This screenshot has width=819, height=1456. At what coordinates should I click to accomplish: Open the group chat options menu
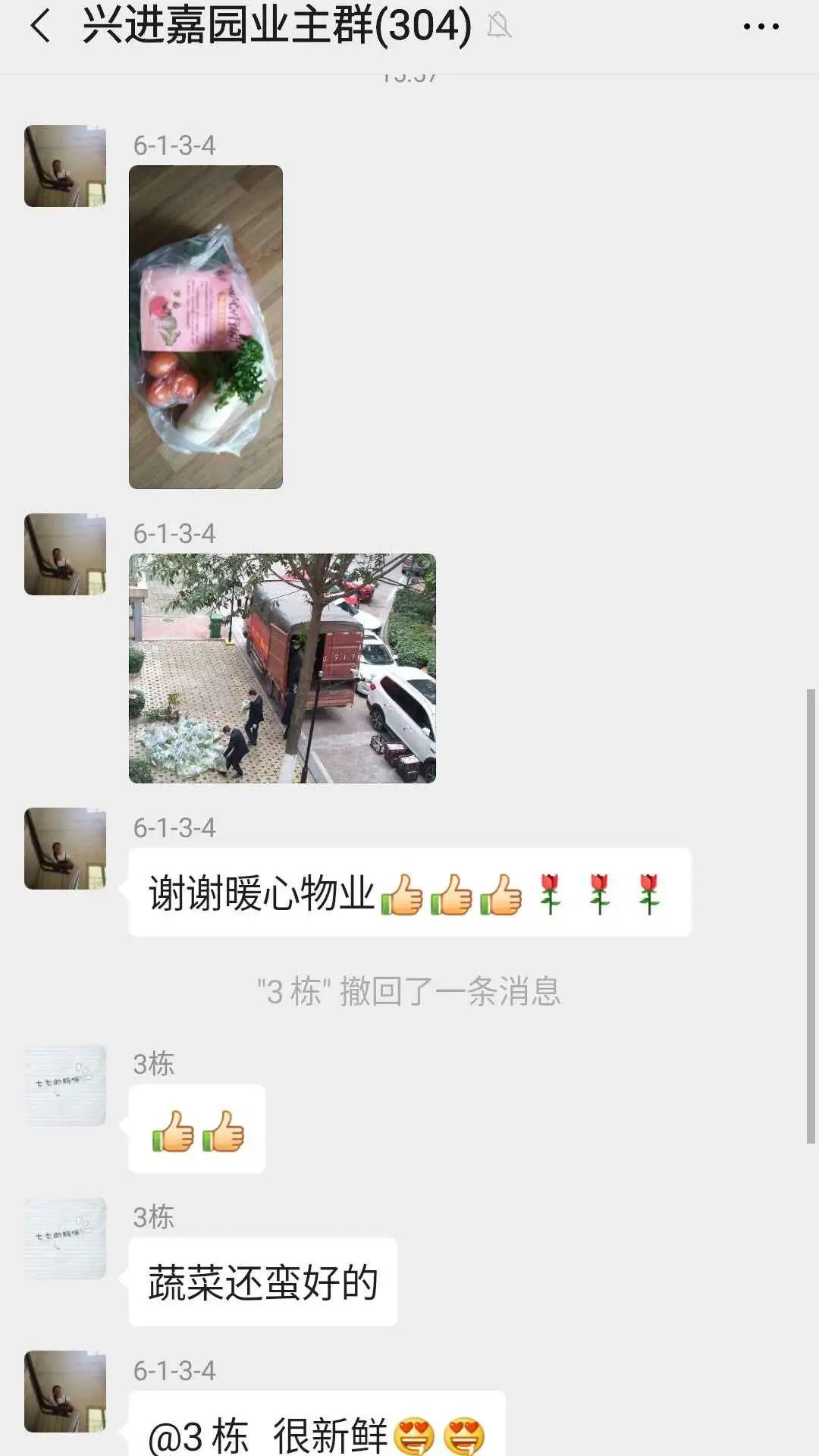(761, 27)
